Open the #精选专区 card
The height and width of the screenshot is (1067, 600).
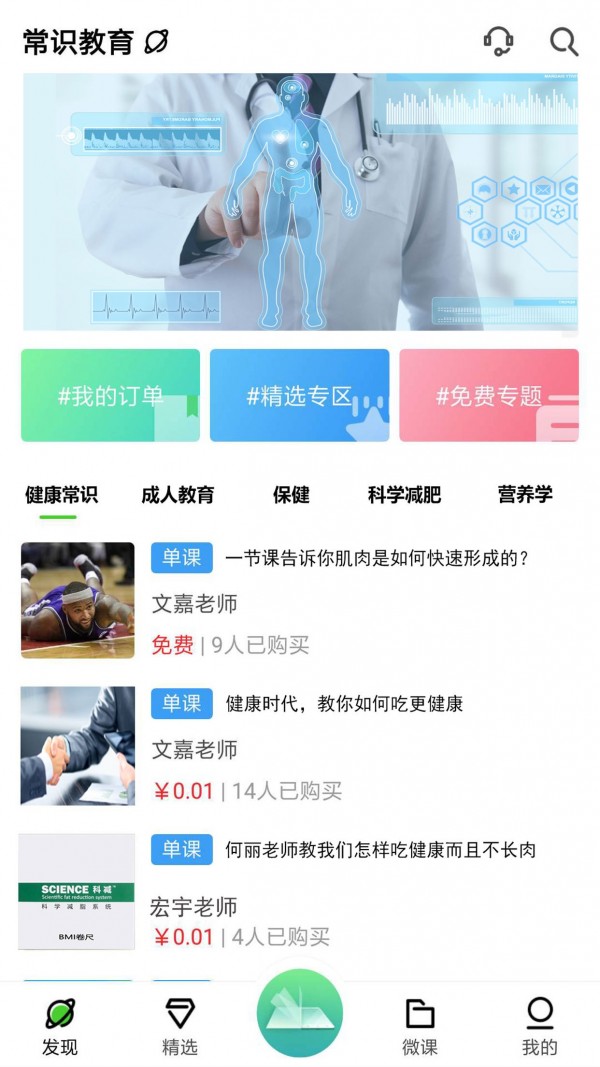coord(299,396)
